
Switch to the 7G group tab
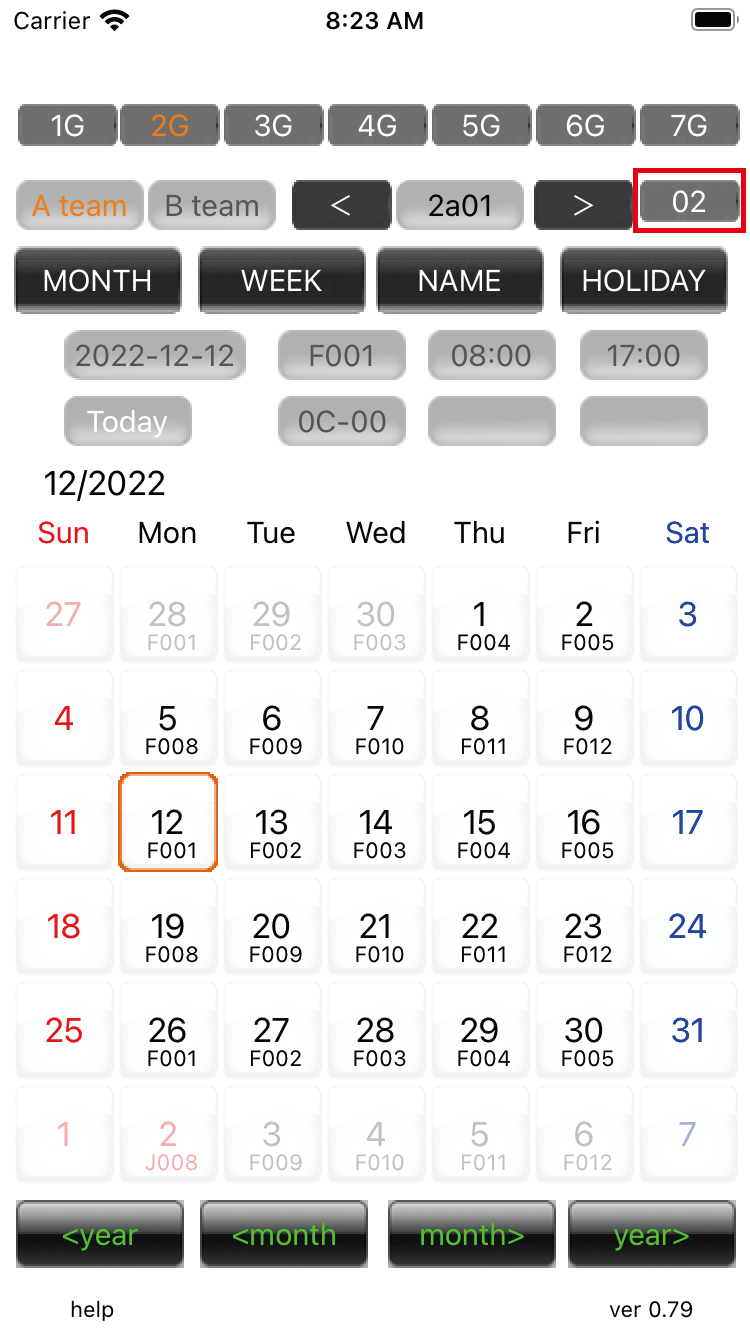coord(689,126)
